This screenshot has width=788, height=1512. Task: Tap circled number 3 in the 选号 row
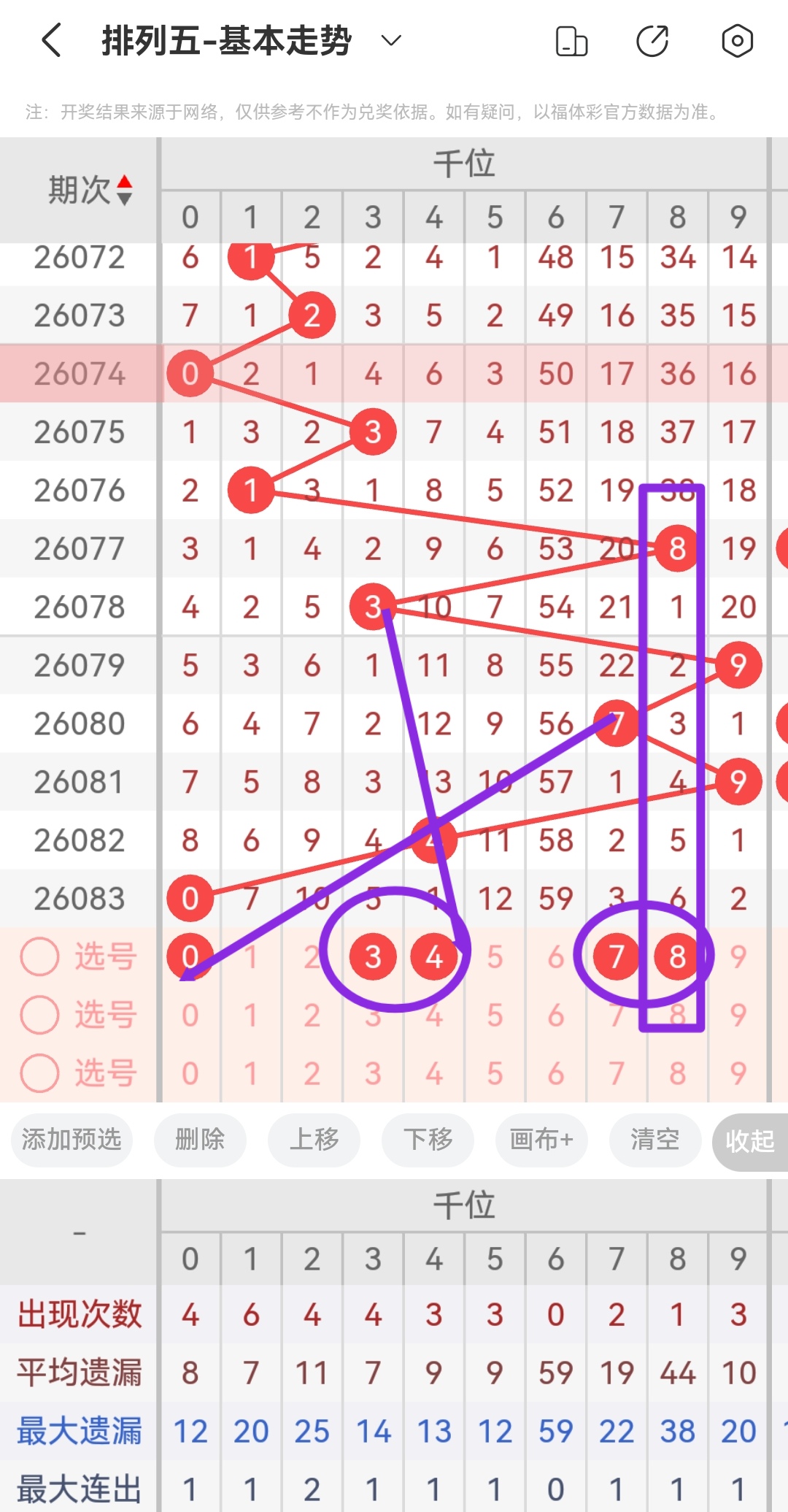tap(373, 955)
